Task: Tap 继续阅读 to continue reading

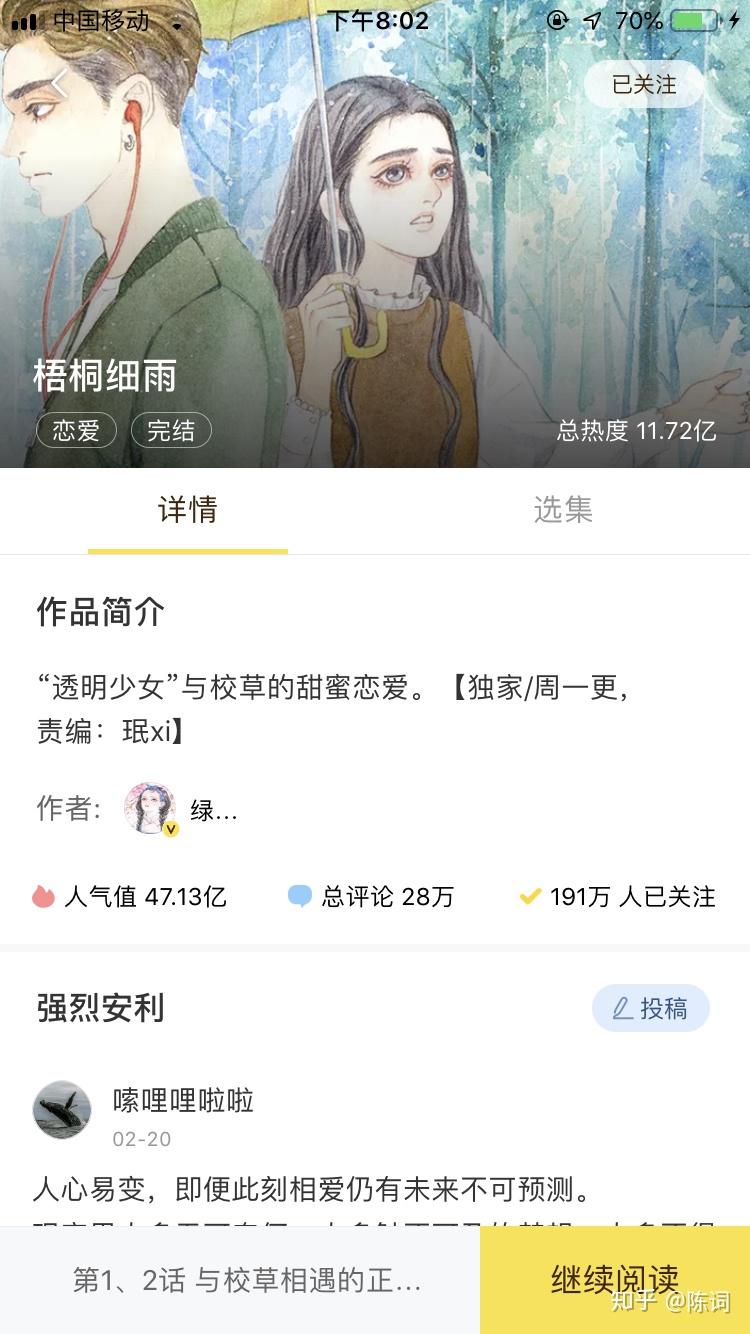Action: click(x=614, y=1279)
